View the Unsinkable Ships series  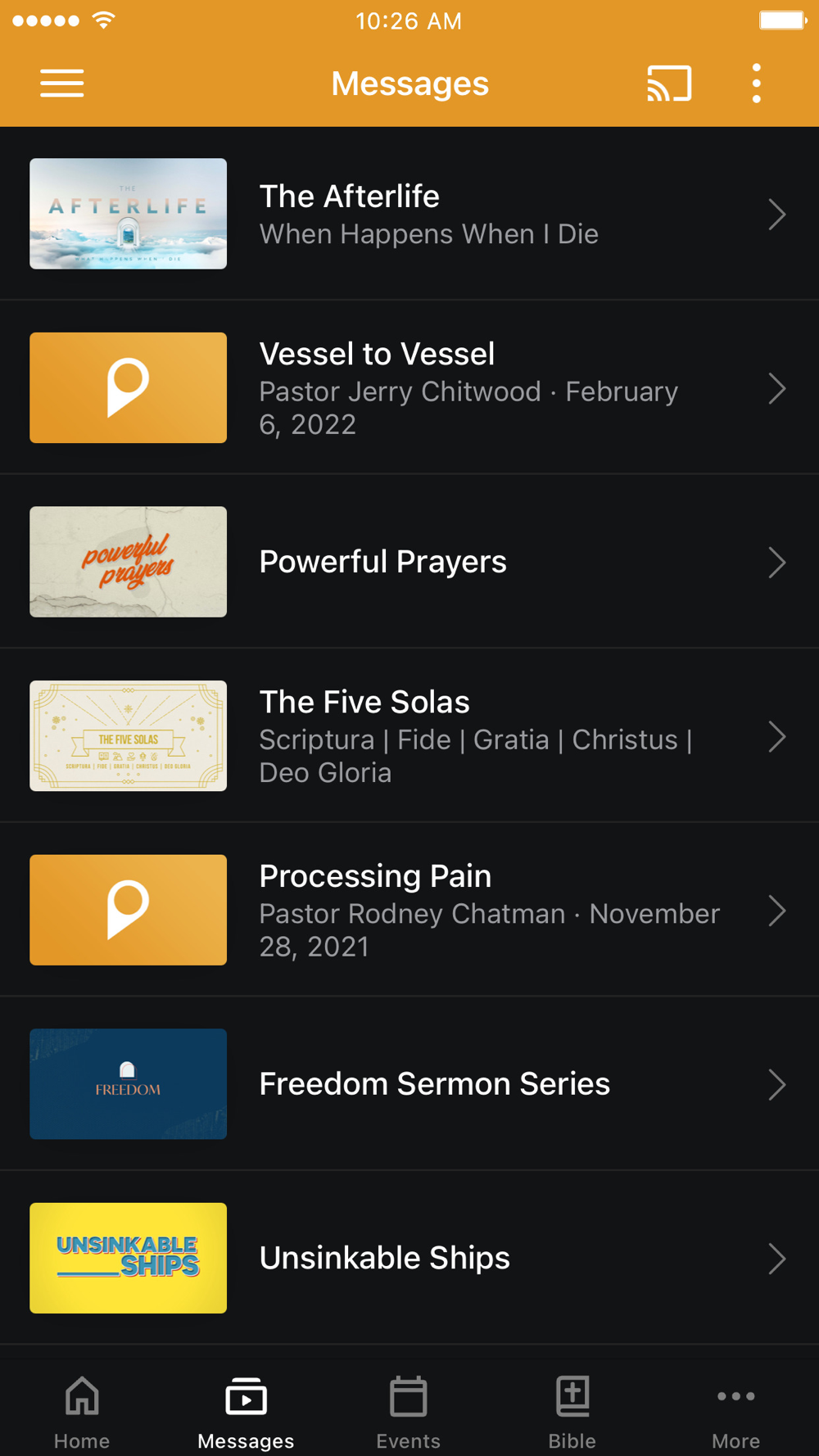(x=409, y=1258)
